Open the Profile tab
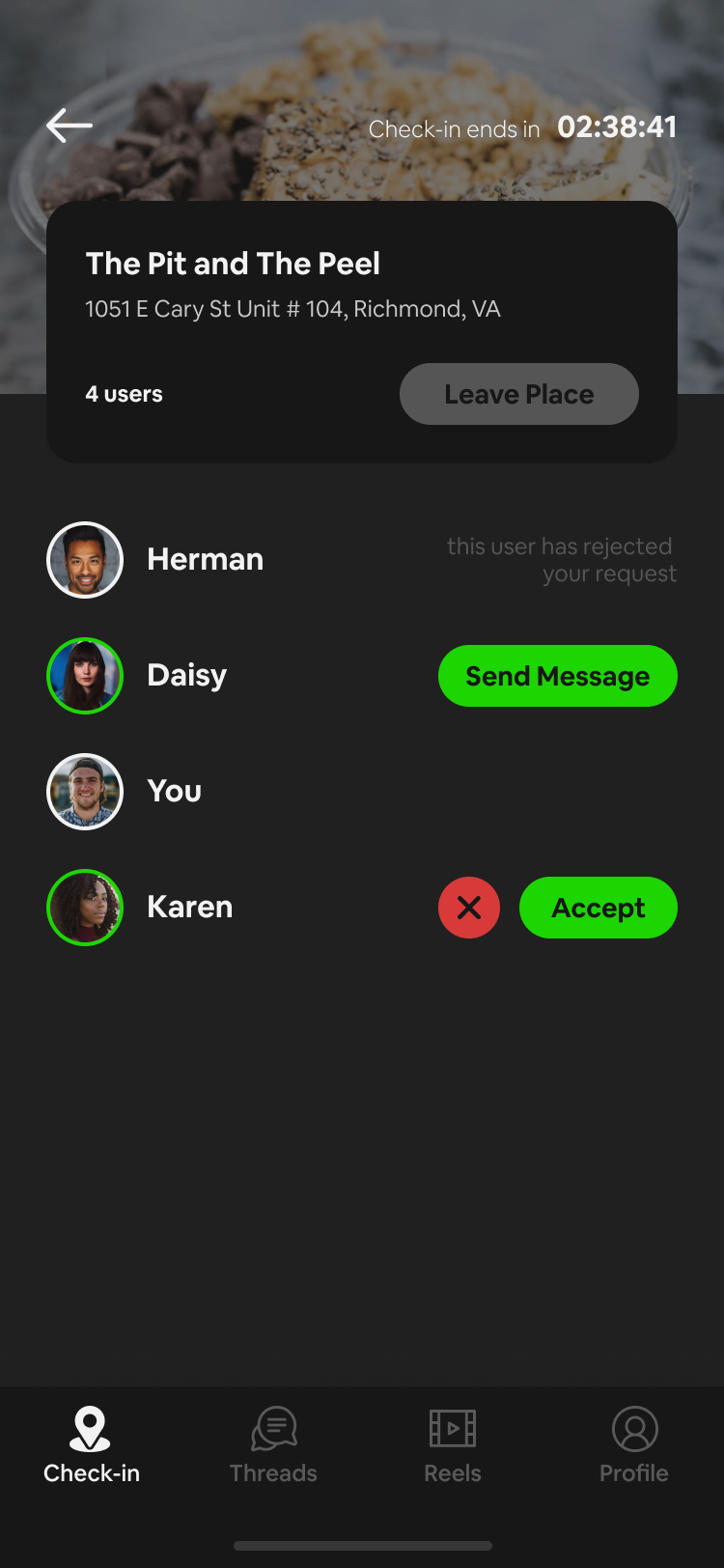The width and height of the screenshot is (724, 1568). [x=633, y=1445]
